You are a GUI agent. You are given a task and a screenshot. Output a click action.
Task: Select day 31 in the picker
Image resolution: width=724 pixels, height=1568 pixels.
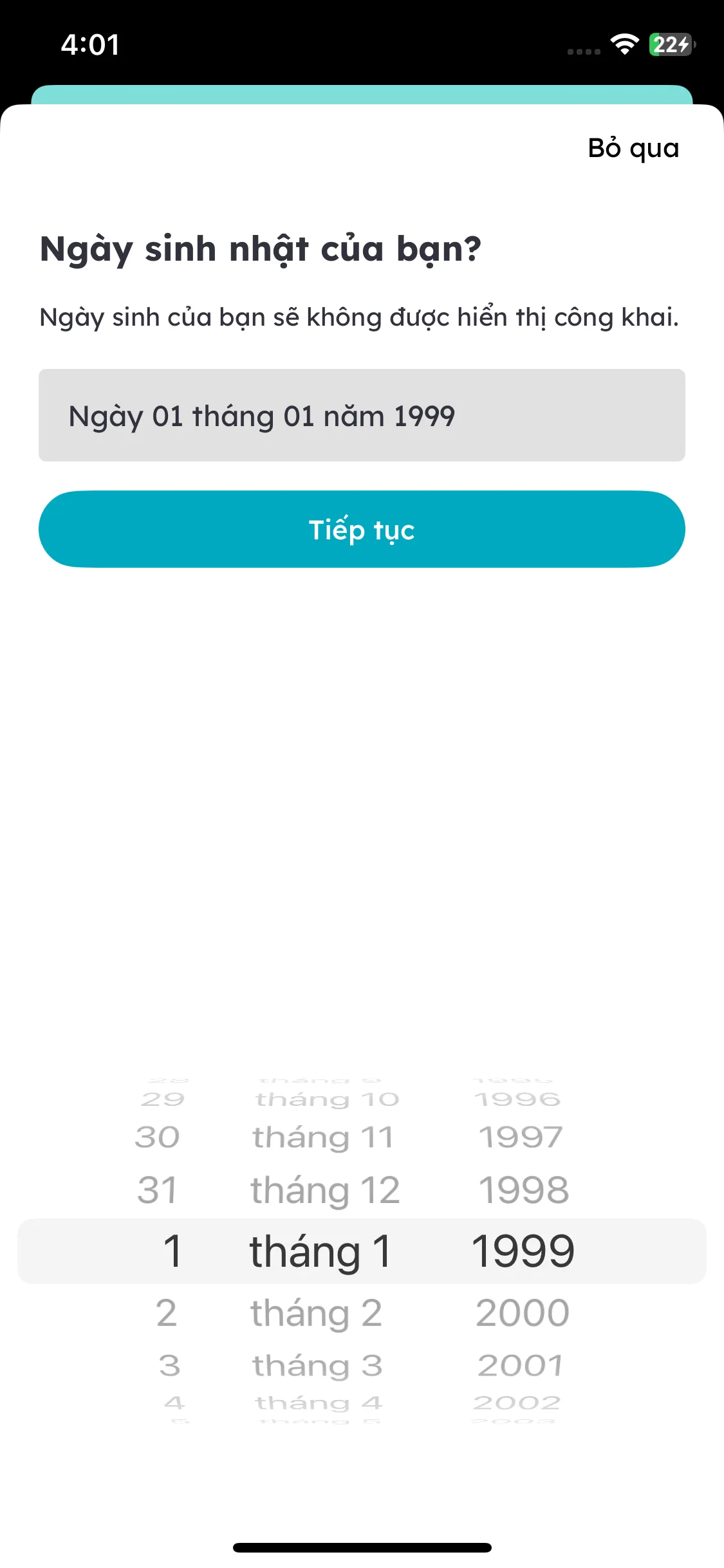[x=158, y=1190]
